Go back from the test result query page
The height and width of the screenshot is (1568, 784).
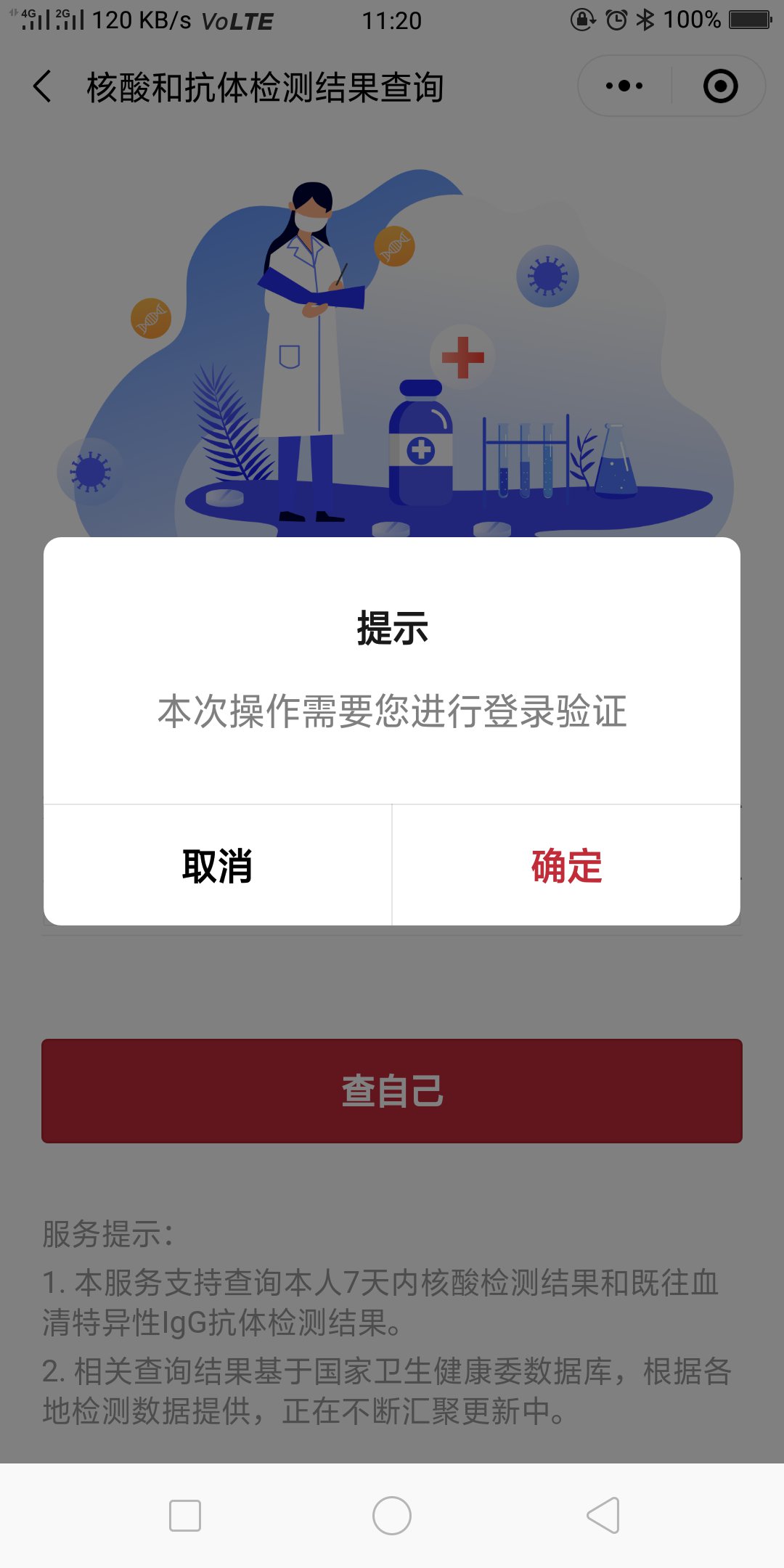(x=44, y=86)
